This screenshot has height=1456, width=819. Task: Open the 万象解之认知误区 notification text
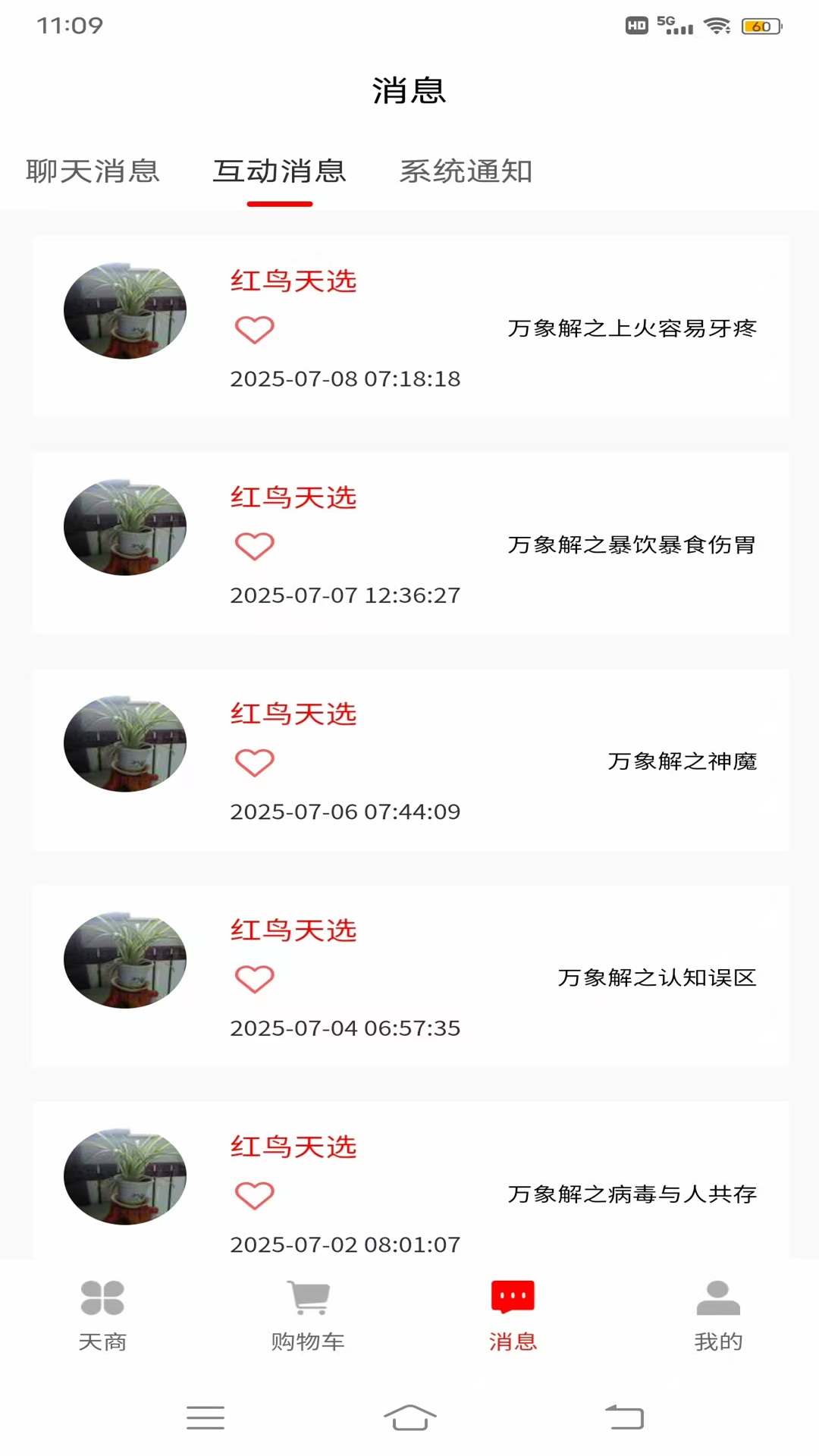point(656,978)
